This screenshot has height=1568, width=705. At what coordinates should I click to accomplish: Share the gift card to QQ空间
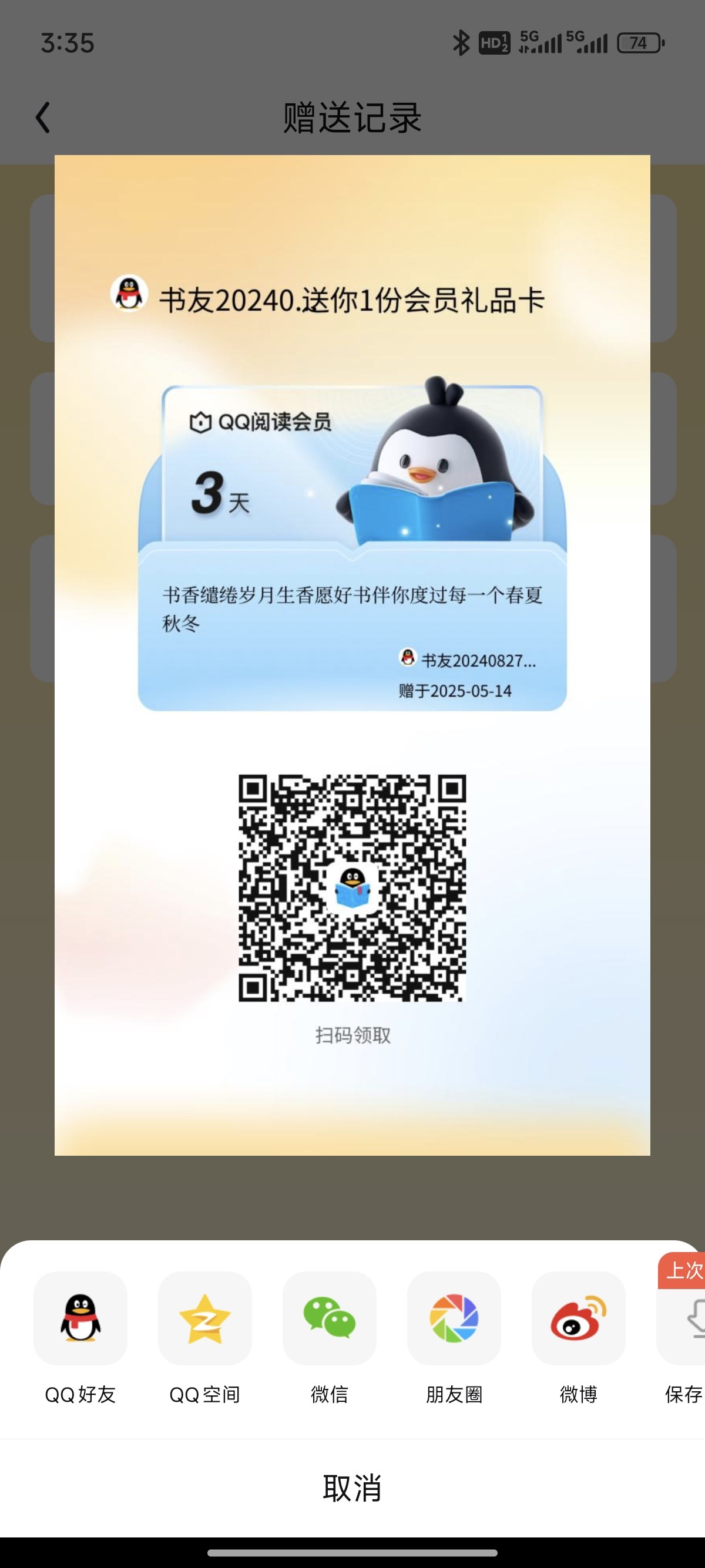(204, 1318)
